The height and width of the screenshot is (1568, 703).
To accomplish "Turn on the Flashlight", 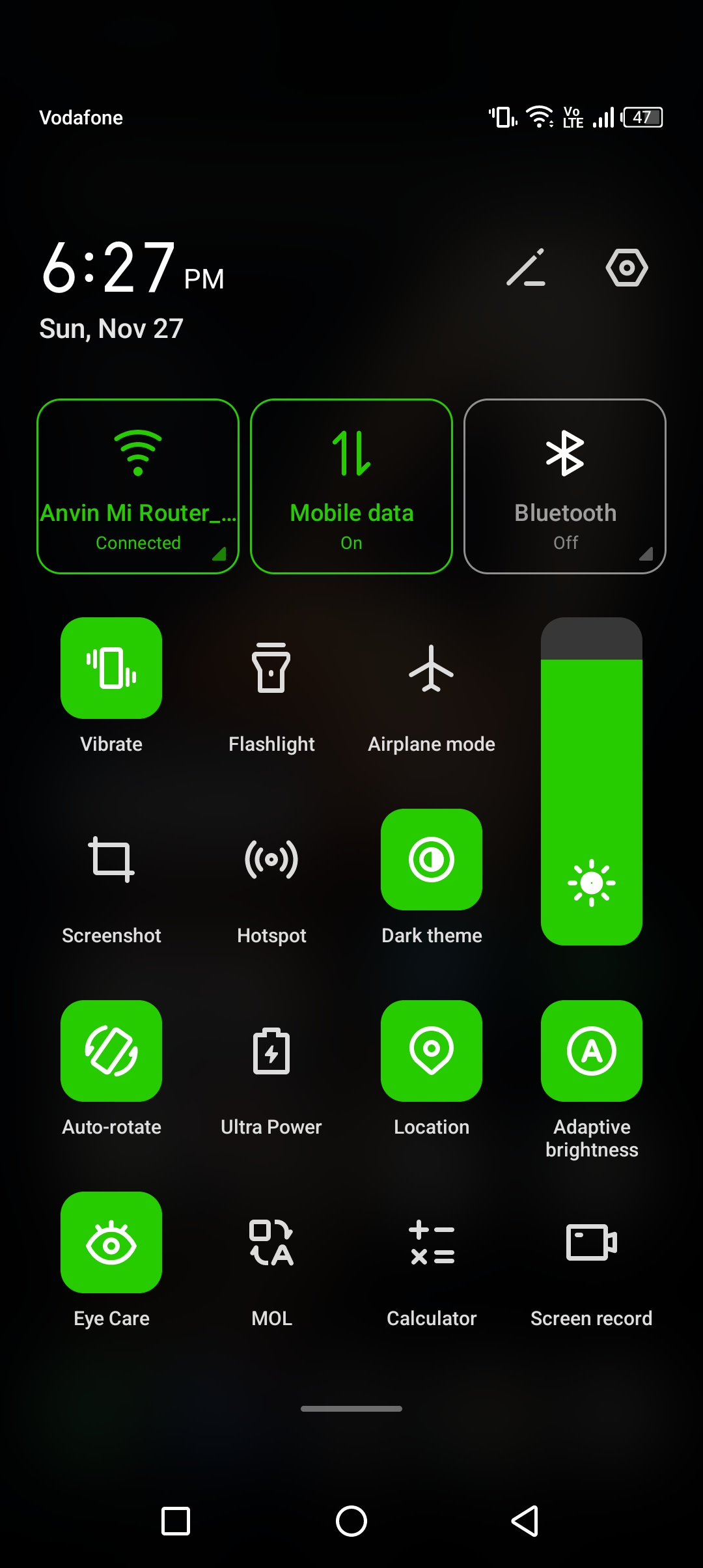I will (271, 668).
